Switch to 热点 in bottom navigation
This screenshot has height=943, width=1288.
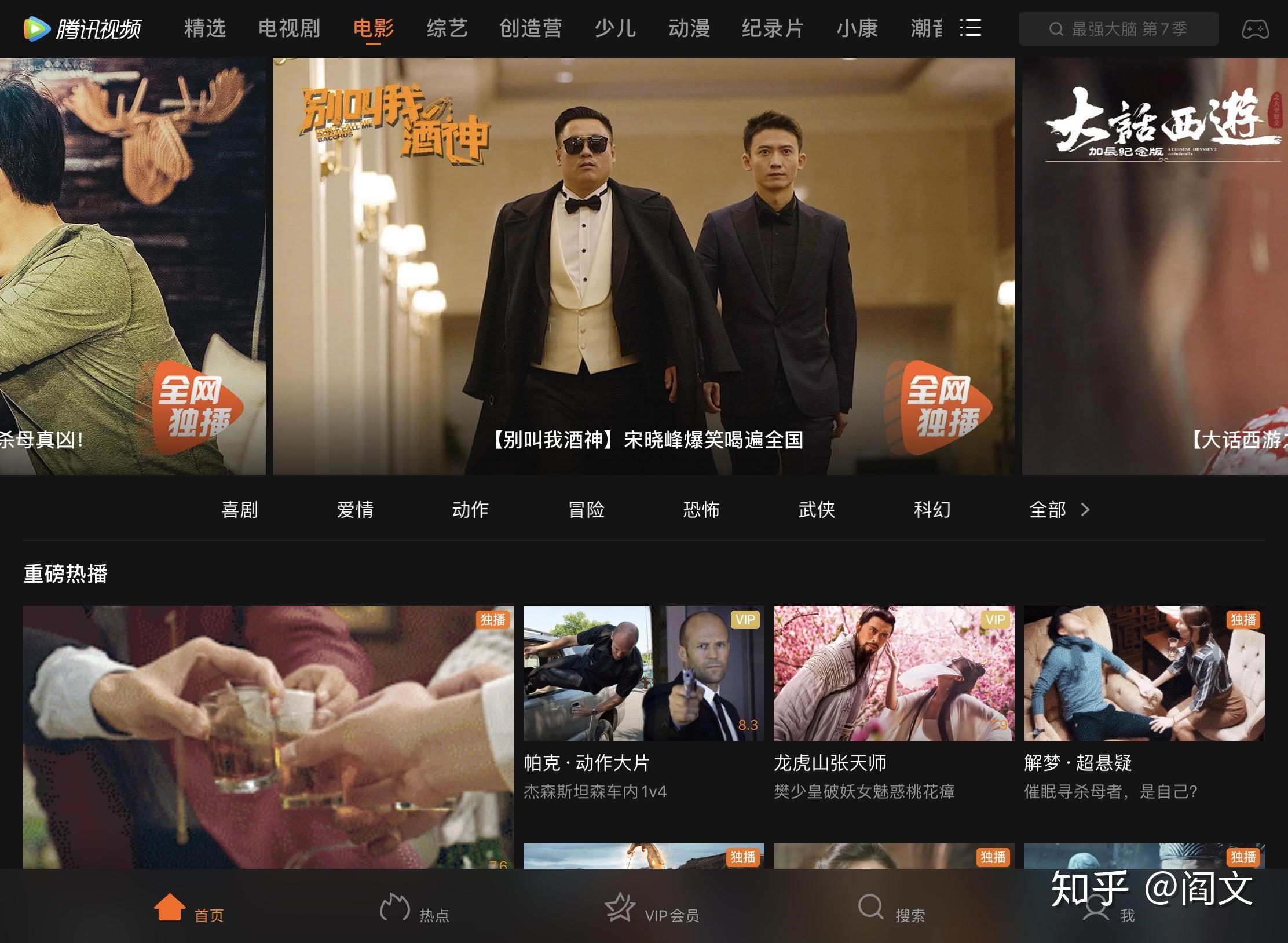click(414, 909)
